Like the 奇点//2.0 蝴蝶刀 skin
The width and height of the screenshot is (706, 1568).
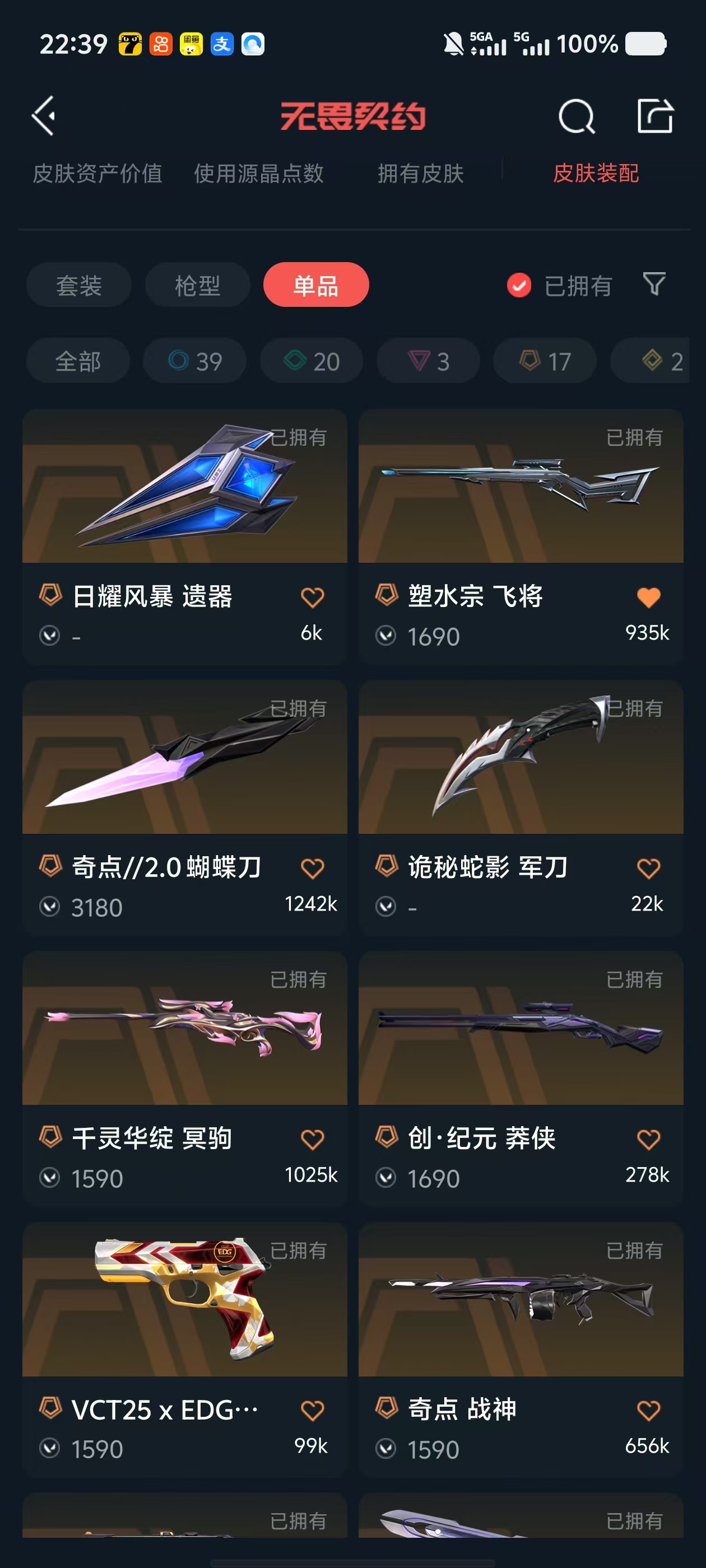coord(312,868)
